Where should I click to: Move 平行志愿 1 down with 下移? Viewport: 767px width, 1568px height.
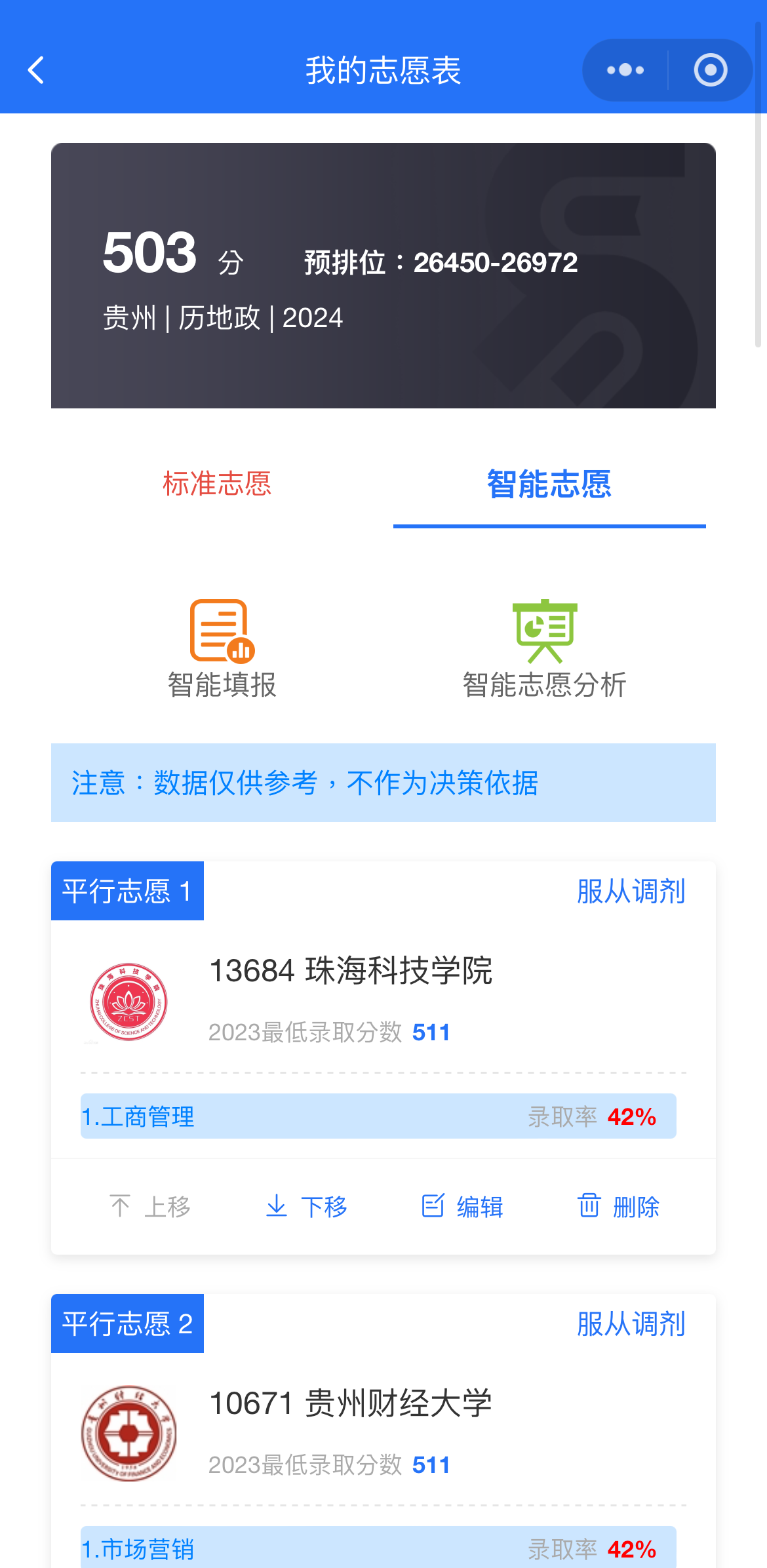306,1206
